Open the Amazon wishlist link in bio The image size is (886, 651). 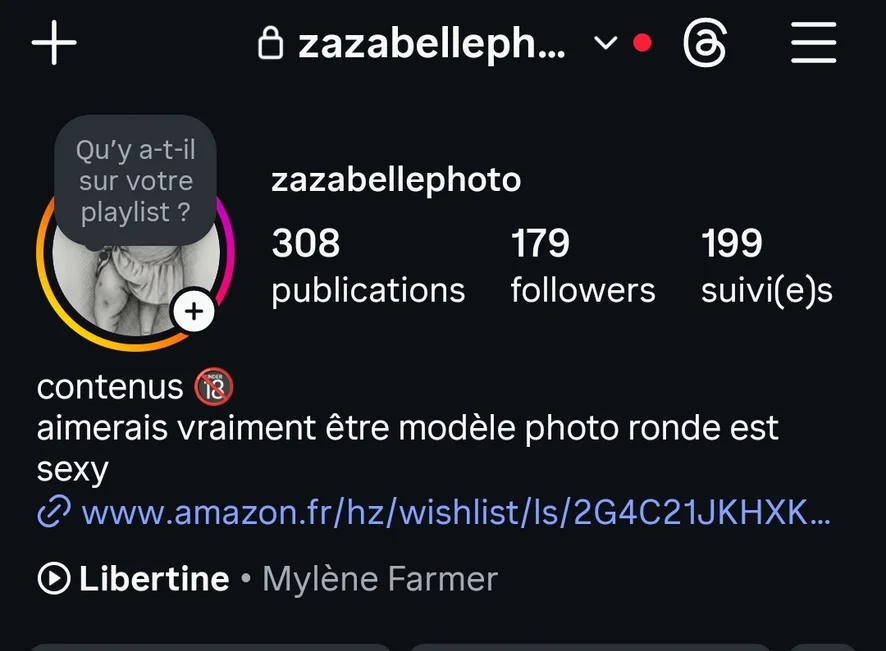pos(455,513)
